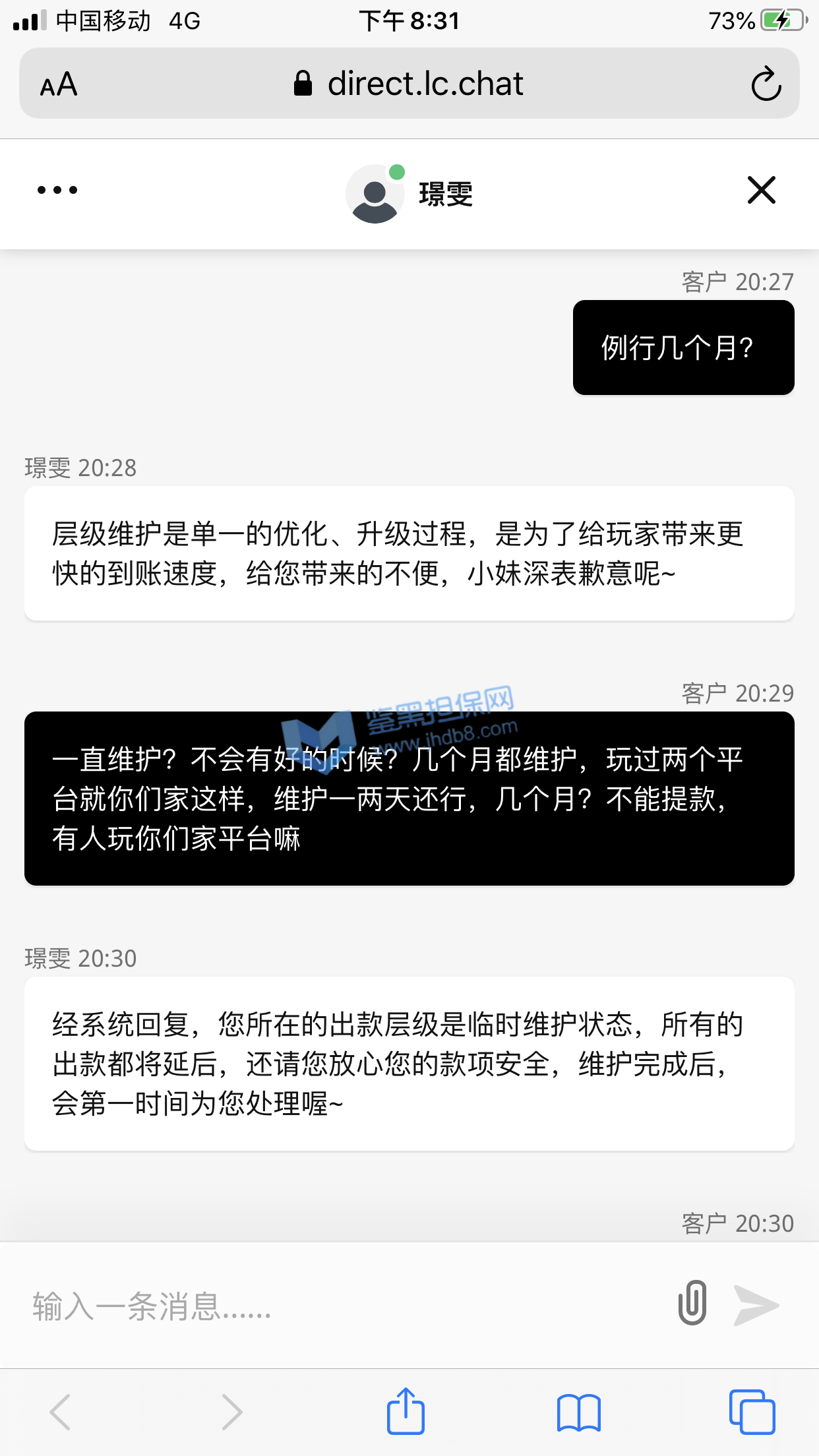Go back to the previous page

(60, 1412)
